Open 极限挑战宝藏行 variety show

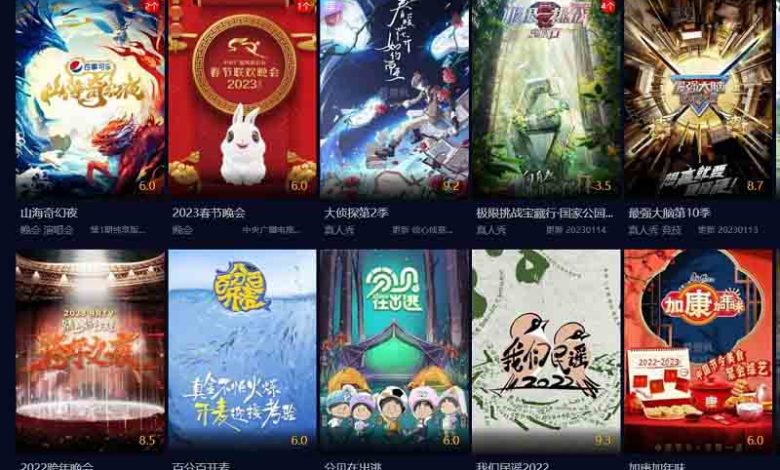click(x=546, y=98)
